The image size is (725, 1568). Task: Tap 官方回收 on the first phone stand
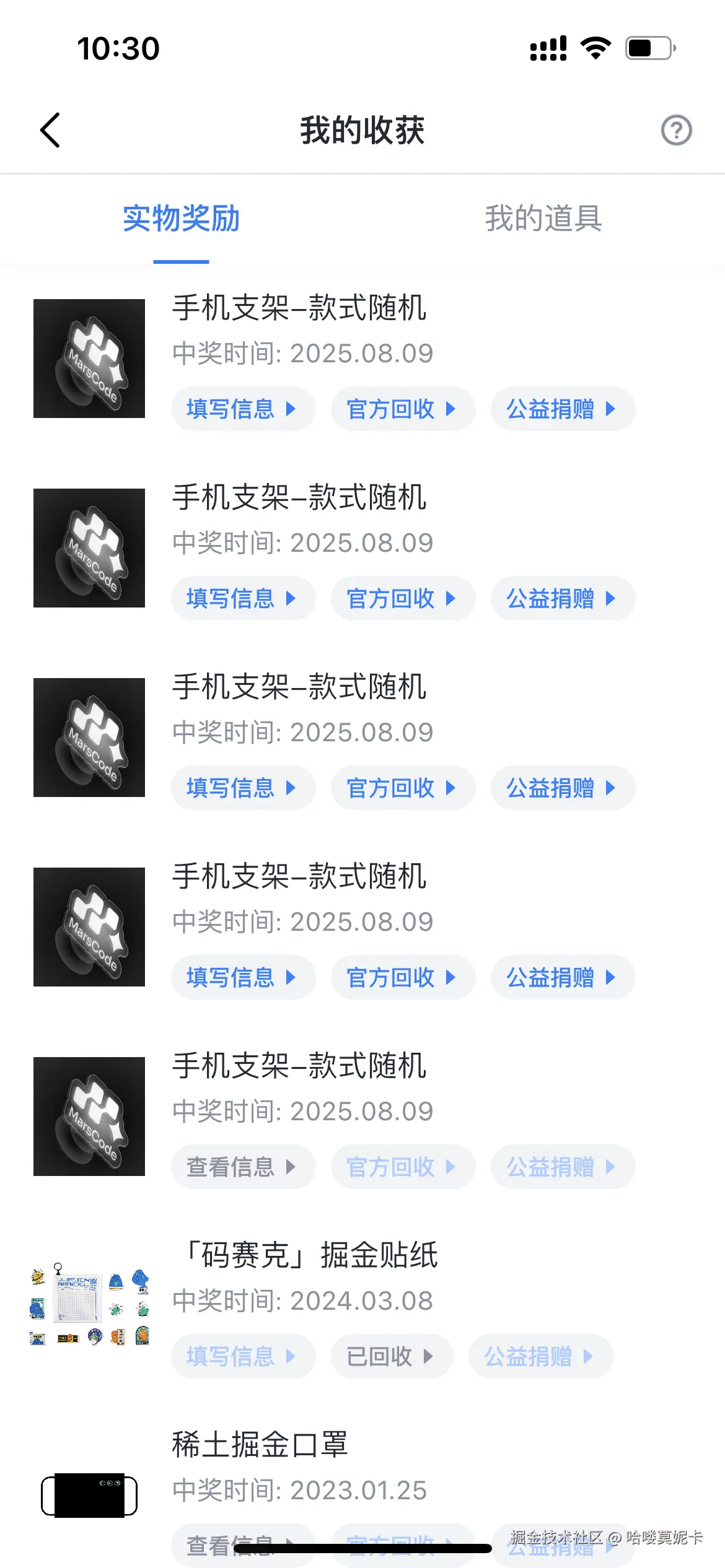tap(402, 409)
